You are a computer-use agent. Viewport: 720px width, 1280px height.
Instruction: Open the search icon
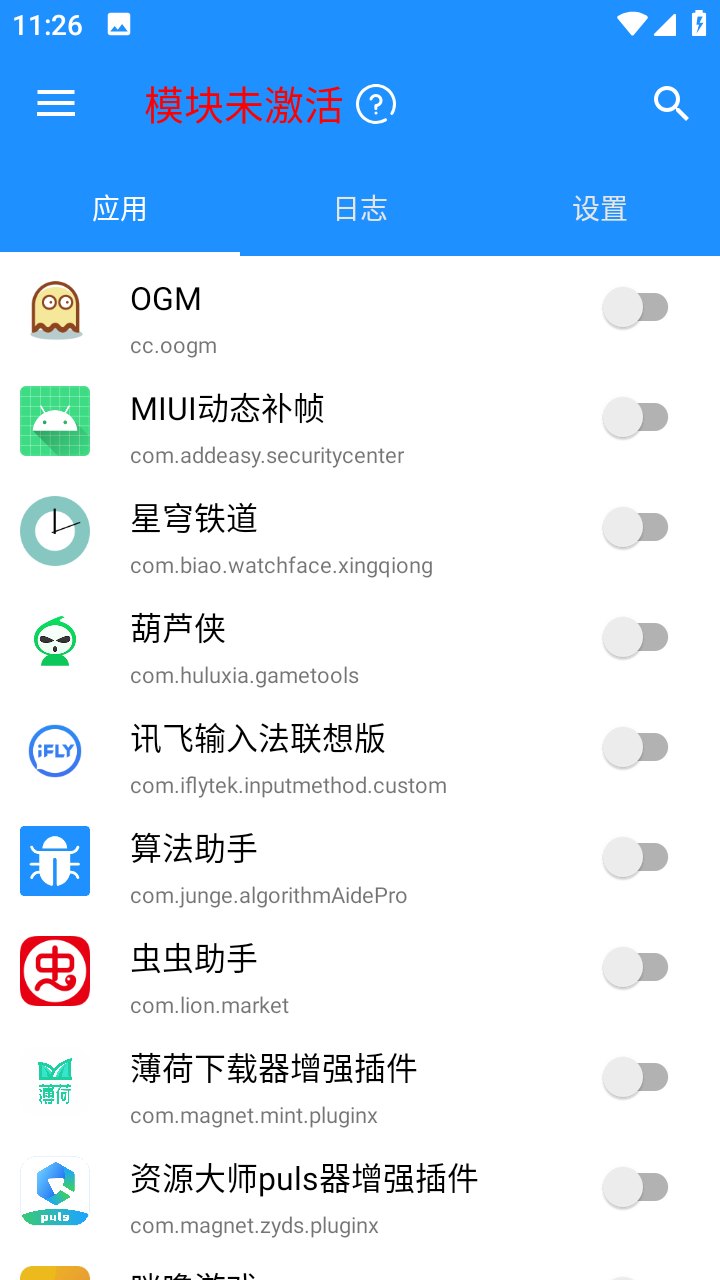[671, 104]
